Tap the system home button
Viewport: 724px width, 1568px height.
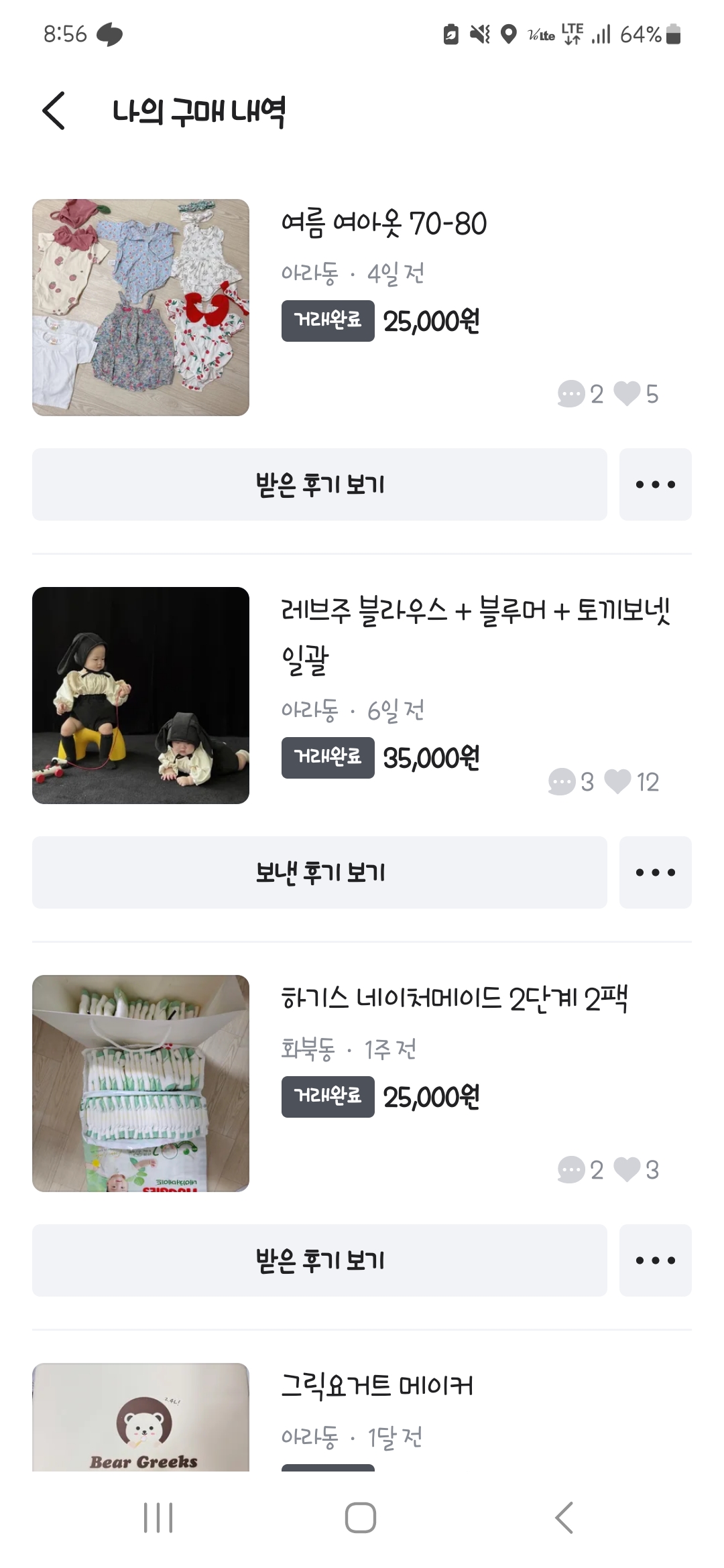(x=361, y=1518)
